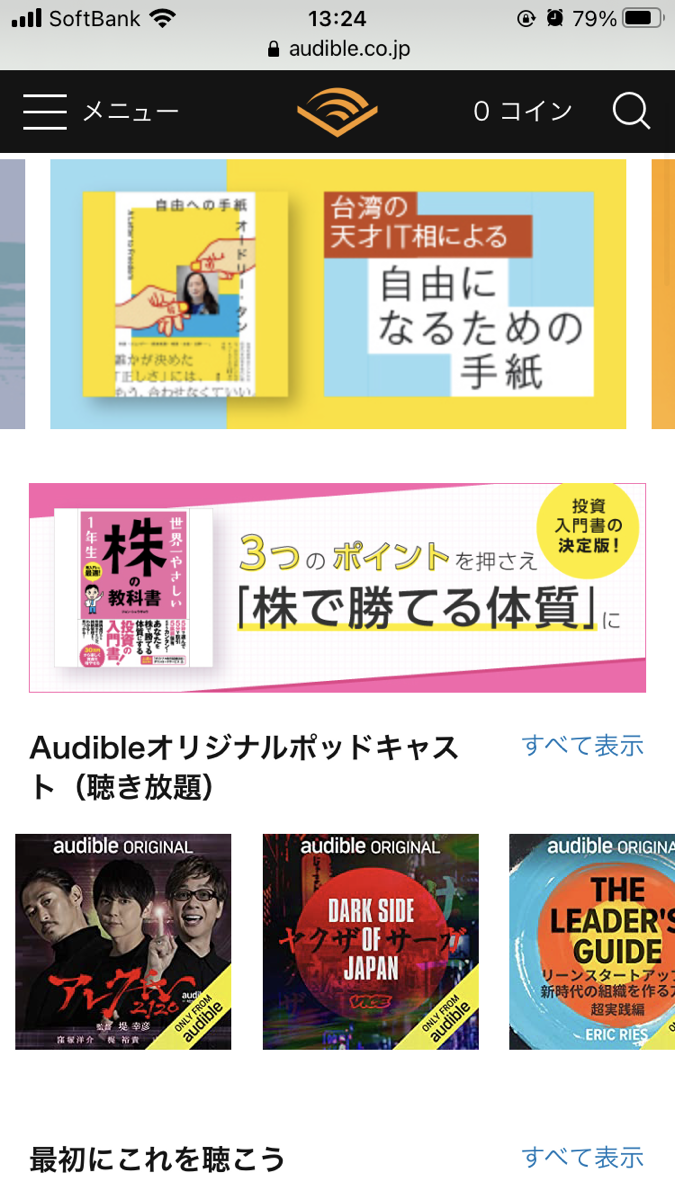Tap the Audible logo to go home
The width and height of the screenshot is (675, 1200).
337,112
